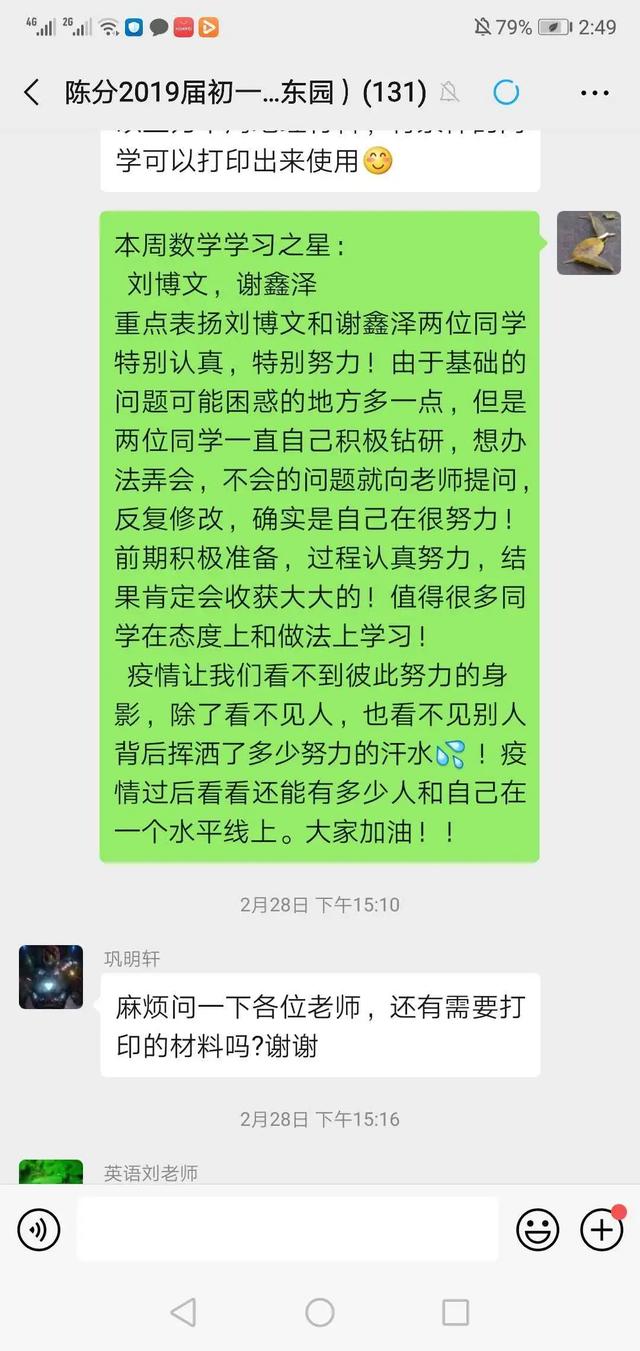Open the leaf avatar of the sender

[x=588, y=243]
